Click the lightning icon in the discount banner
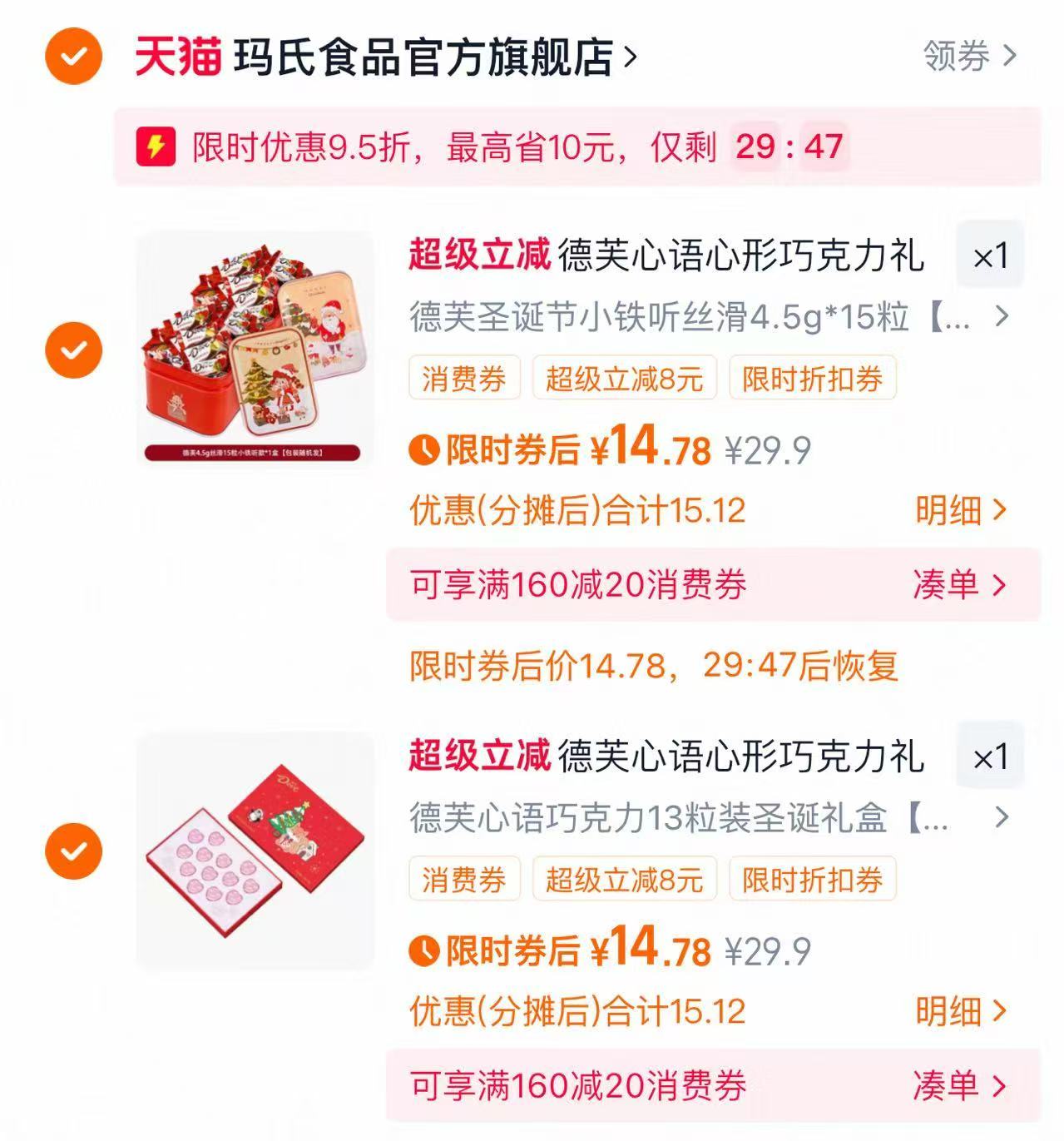The width and height of the screenshot is (1064, 1141). click(156, 146)
